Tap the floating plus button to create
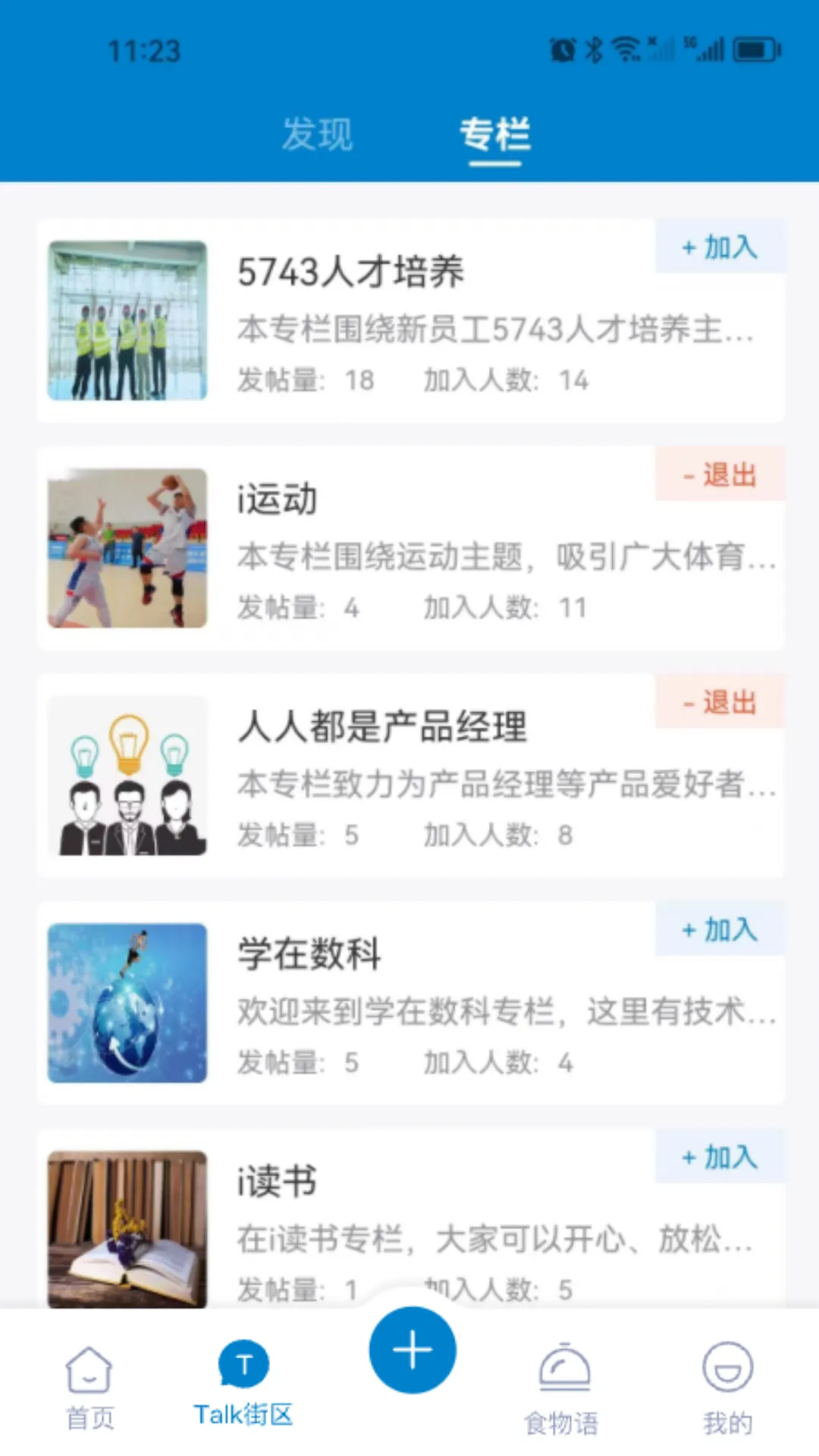The height and width of the screenshot is (1456, 819). (x=412, y=1350)
